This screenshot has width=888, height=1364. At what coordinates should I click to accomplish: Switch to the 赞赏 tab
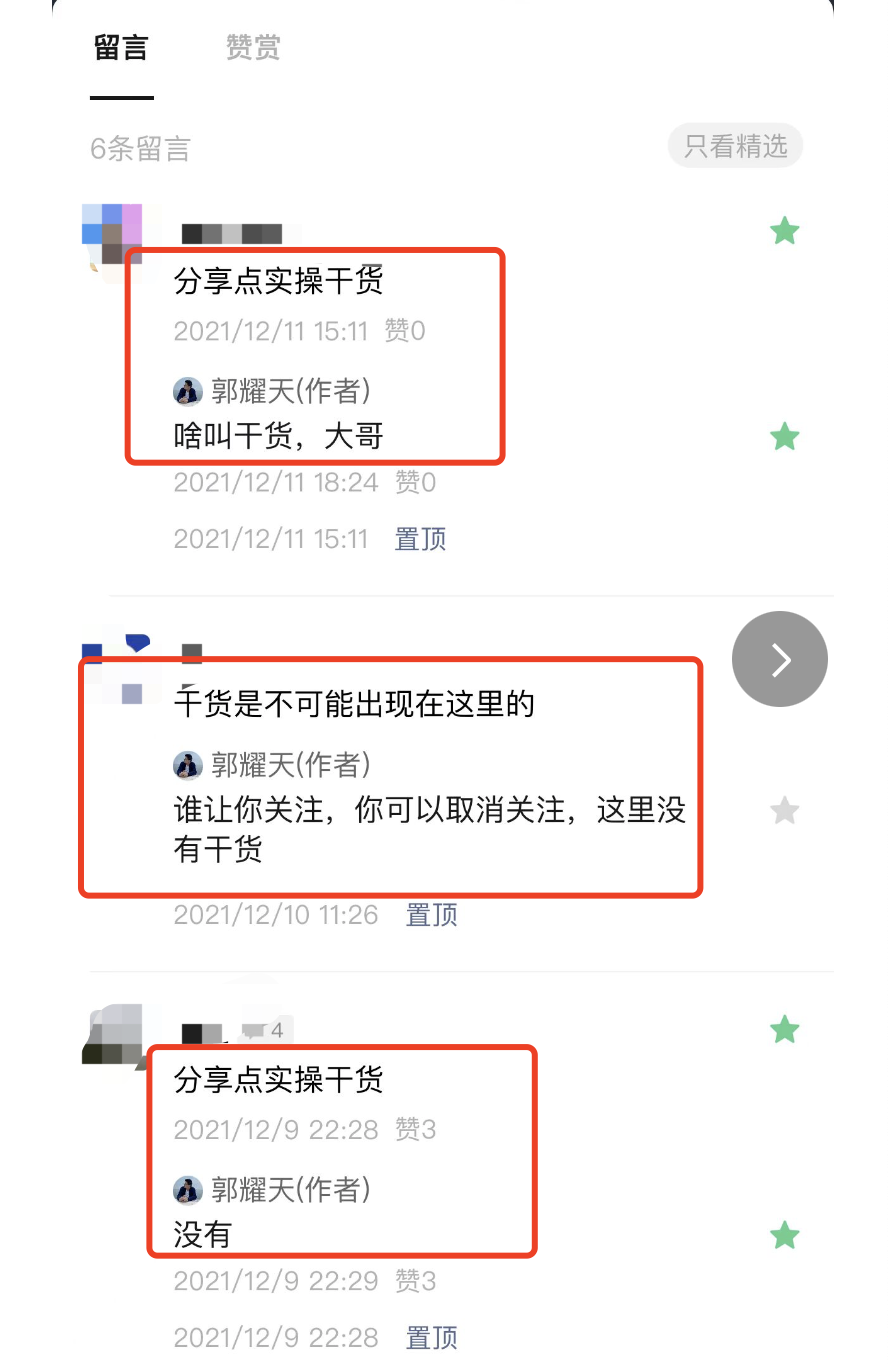253,48
